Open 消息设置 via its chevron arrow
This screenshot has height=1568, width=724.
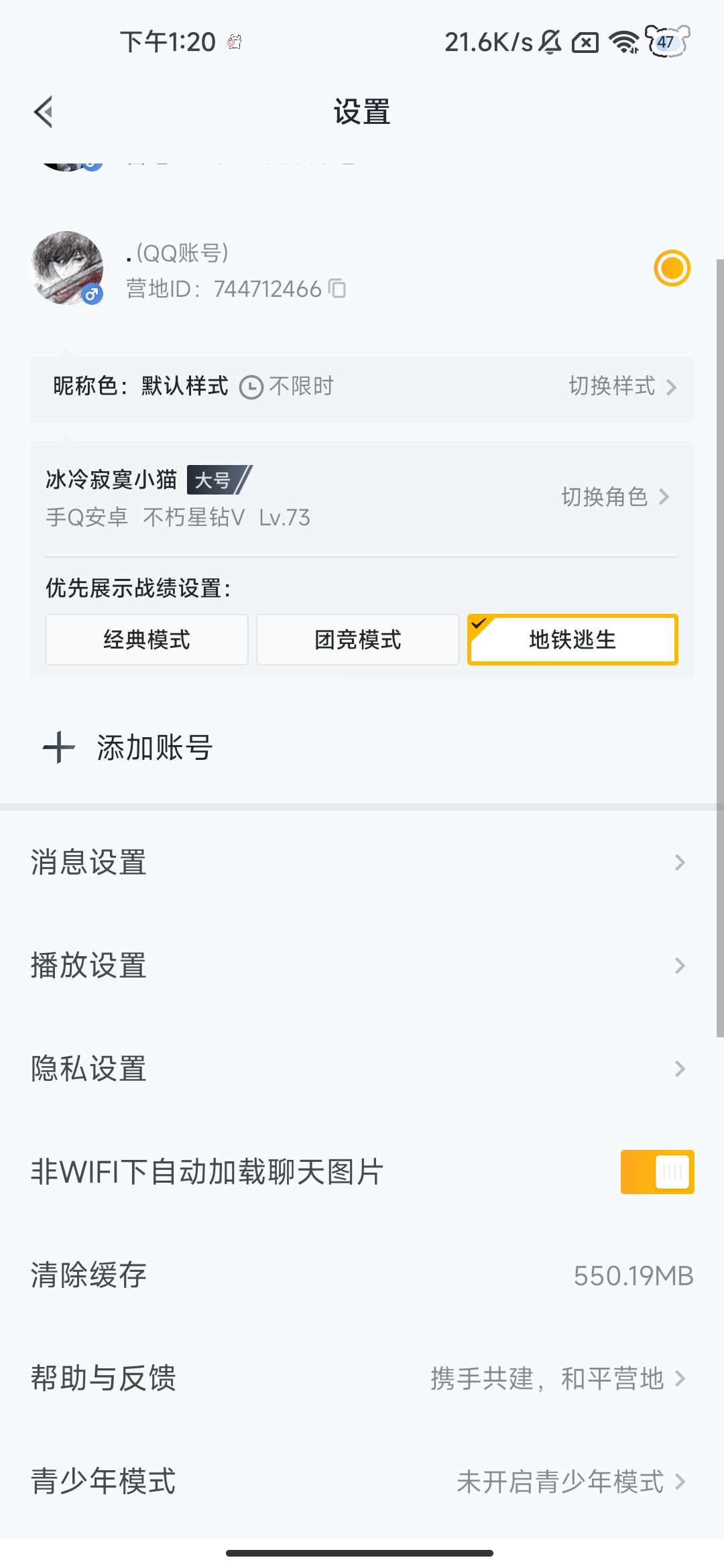680,862
